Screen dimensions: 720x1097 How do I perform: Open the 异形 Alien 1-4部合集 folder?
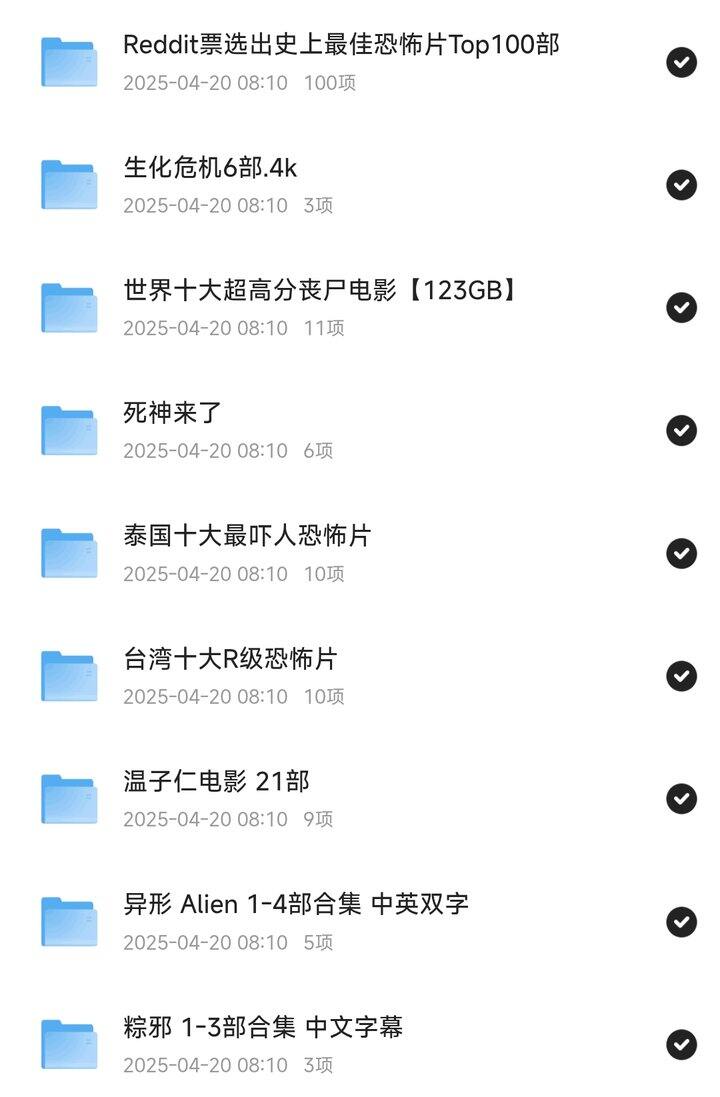[295, 906]
